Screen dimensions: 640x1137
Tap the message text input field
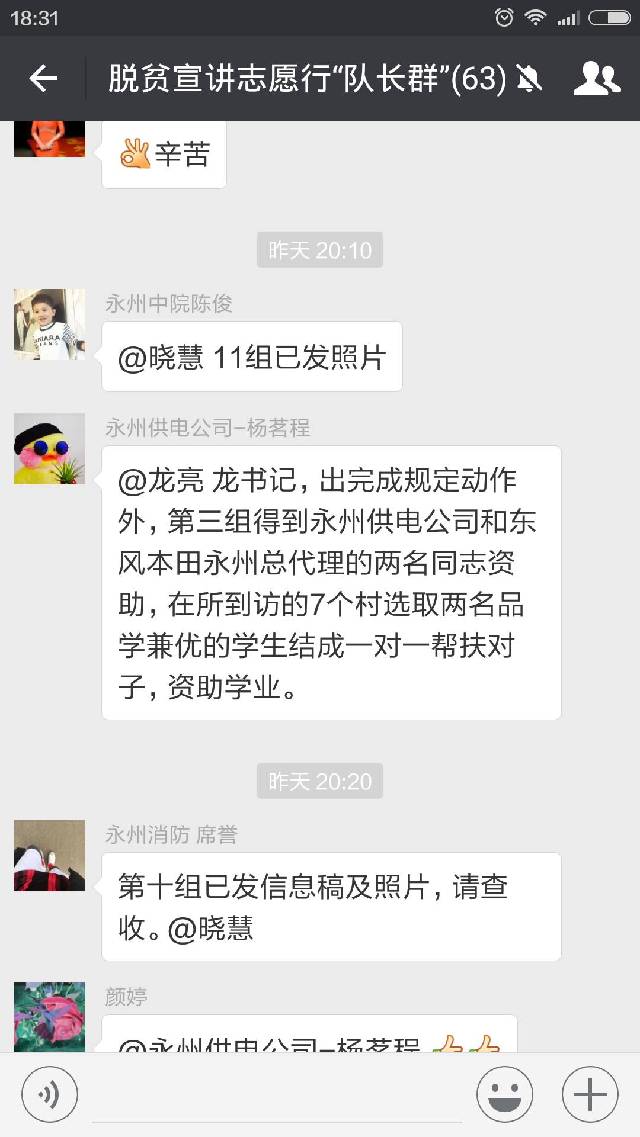[276, 1095]
